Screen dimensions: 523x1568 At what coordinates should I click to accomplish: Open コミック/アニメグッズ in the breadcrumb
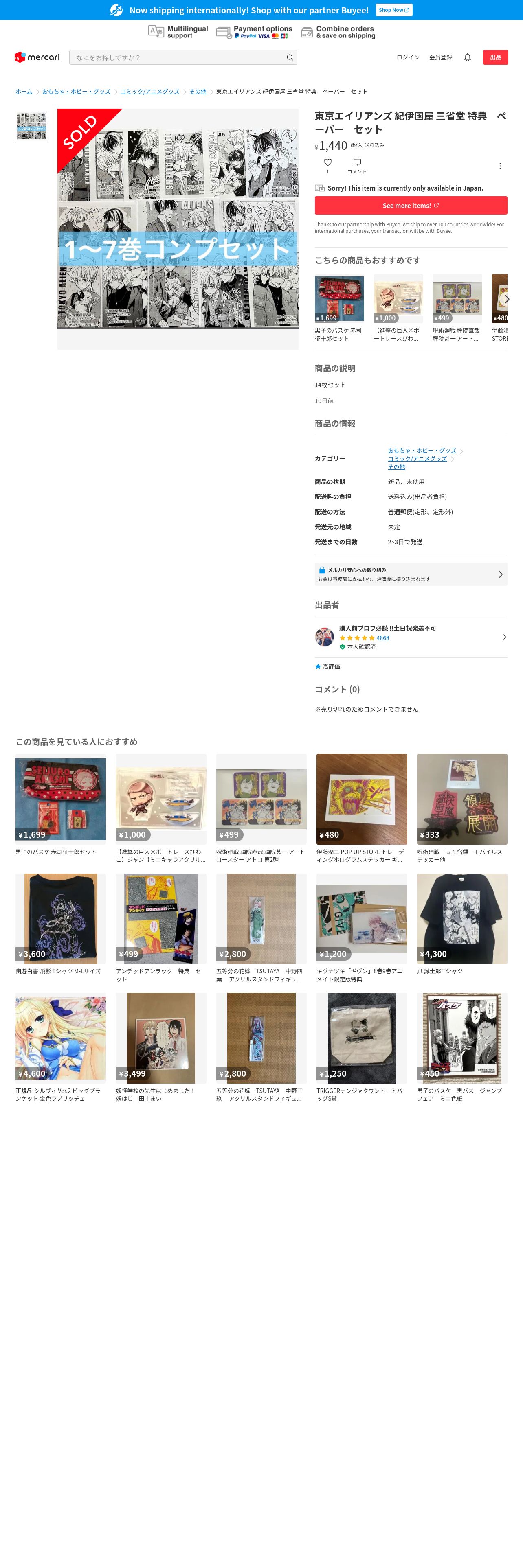pos(149,91)
